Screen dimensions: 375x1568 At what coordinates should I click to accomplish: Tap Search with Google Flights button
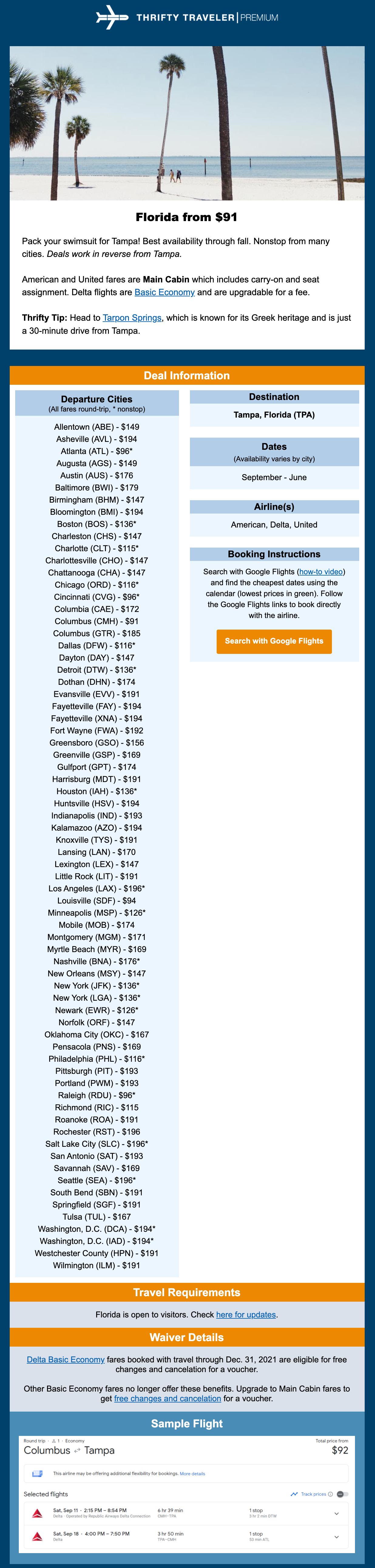[x=274, y=641]
